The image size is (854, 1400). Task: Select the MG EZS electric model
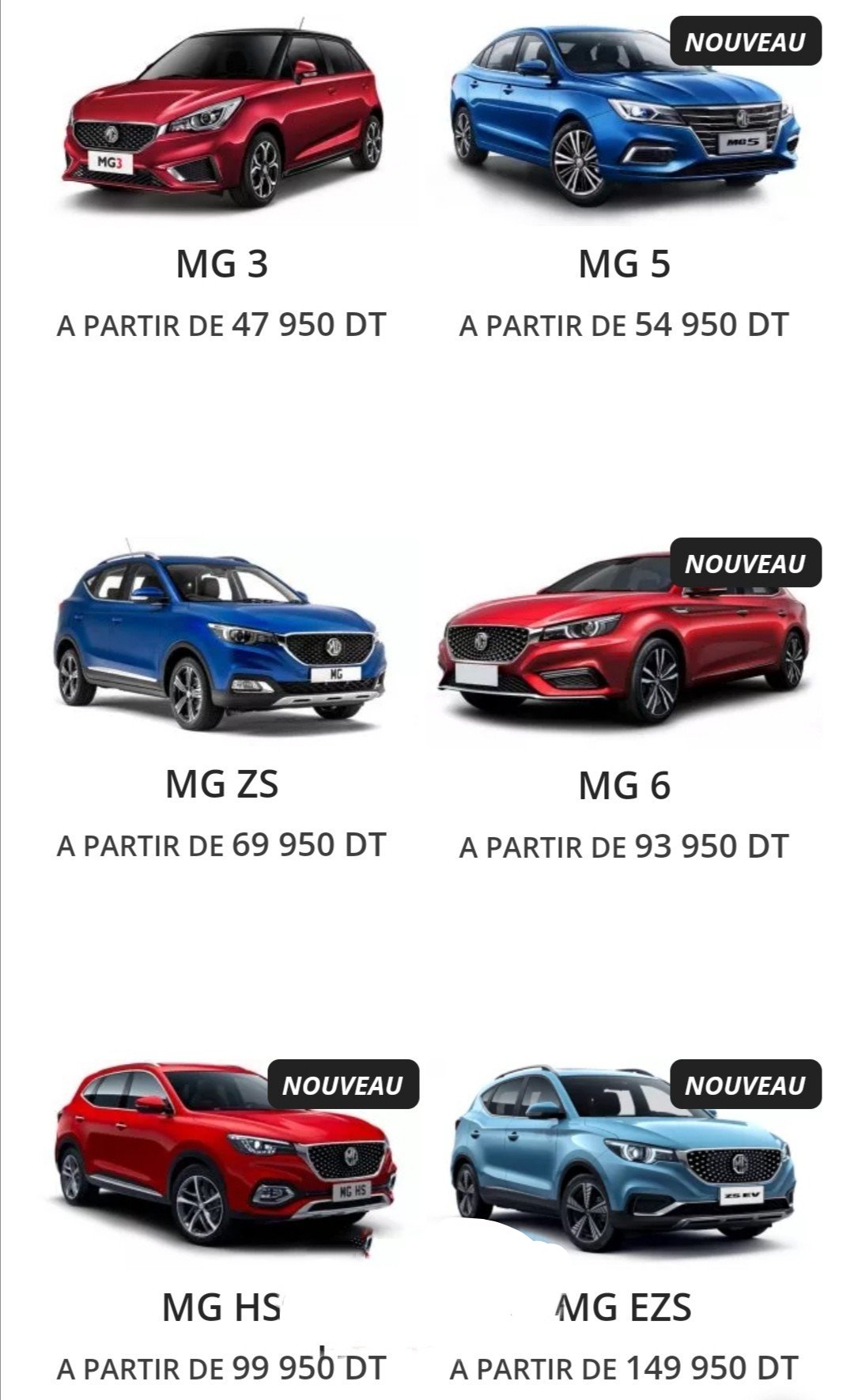point(625,1225)
